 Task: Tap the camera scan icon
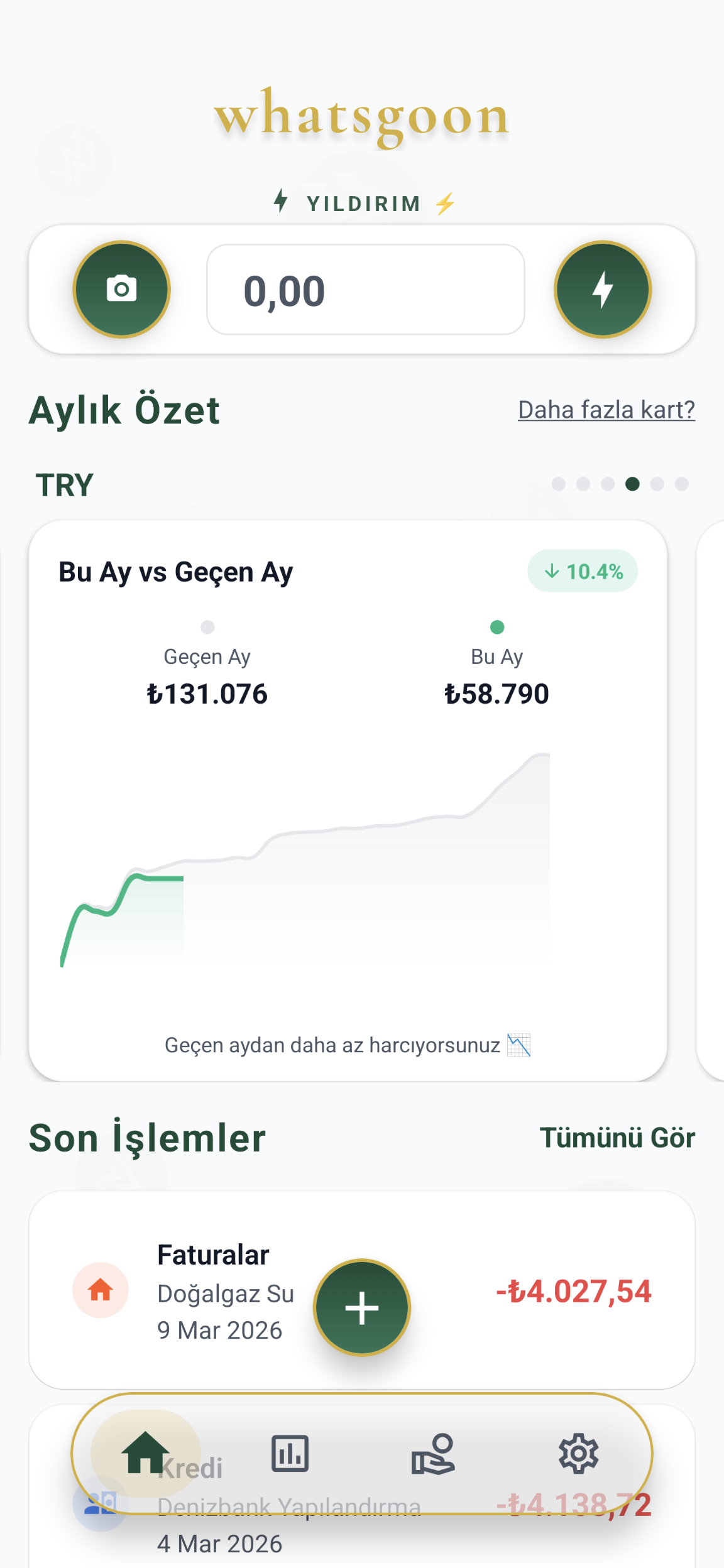point(123,290)
